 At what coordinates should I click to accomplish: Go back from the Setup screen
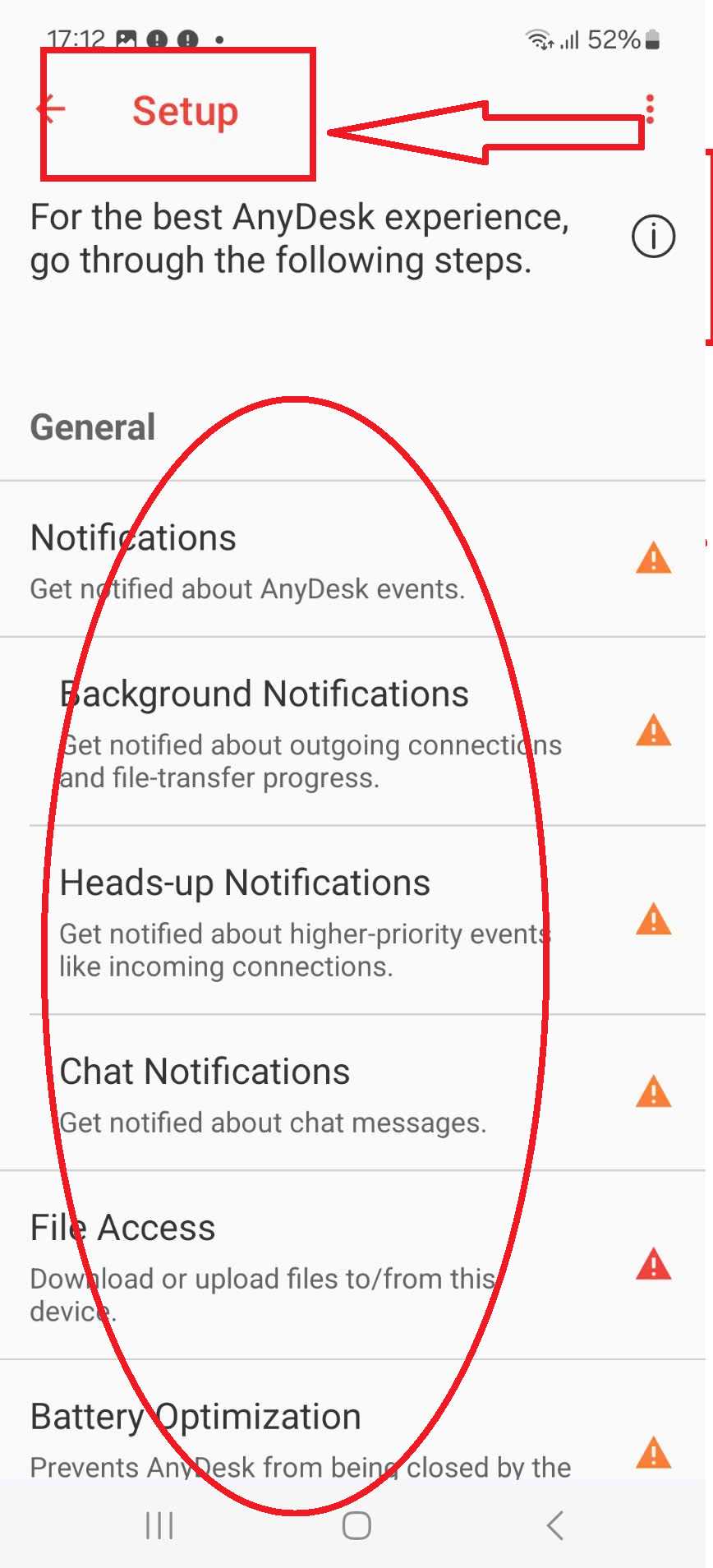point(51,109)
